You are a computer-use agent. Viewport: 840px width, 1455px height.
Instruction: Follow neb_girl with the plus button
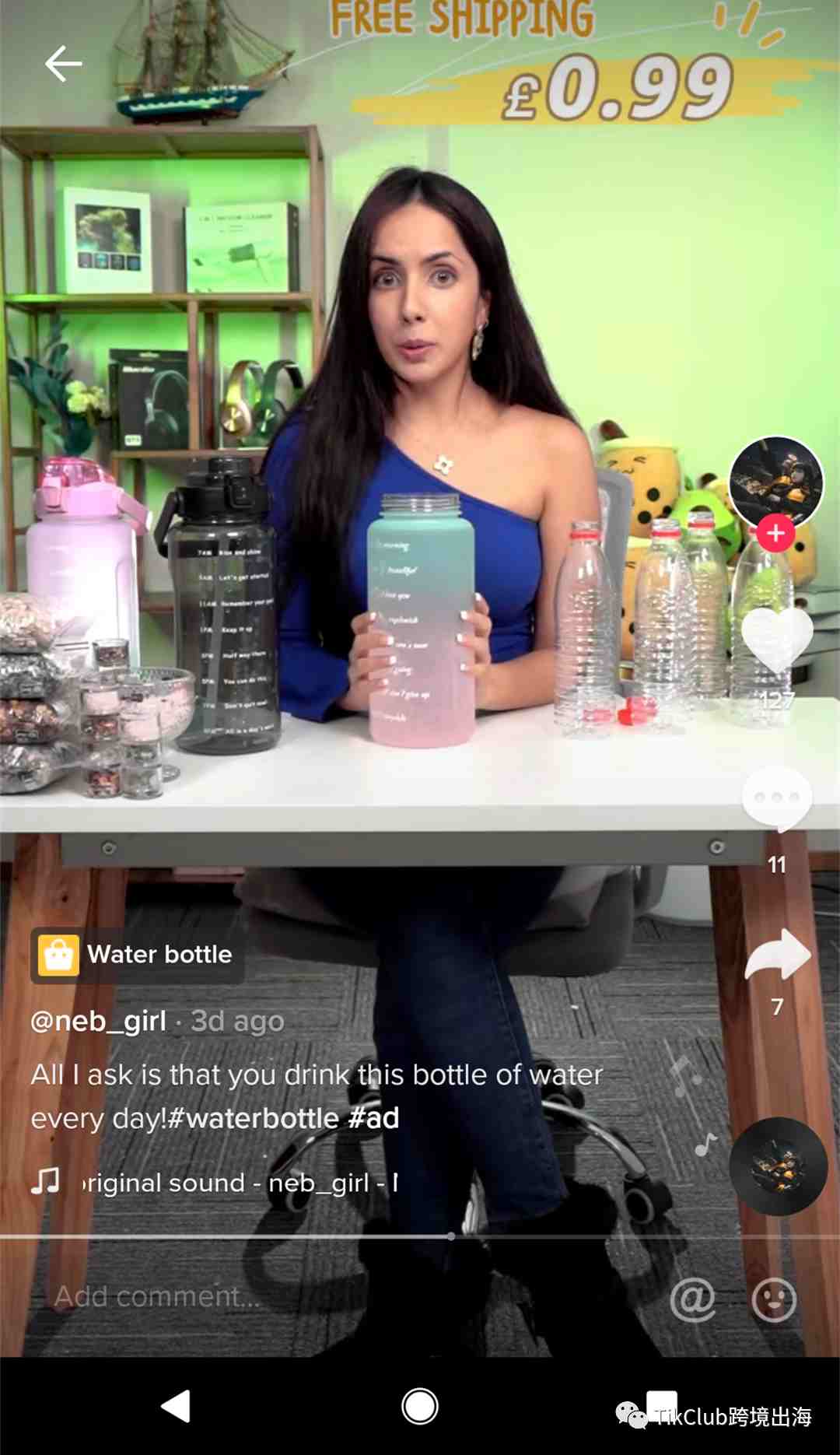click(775, 534)
